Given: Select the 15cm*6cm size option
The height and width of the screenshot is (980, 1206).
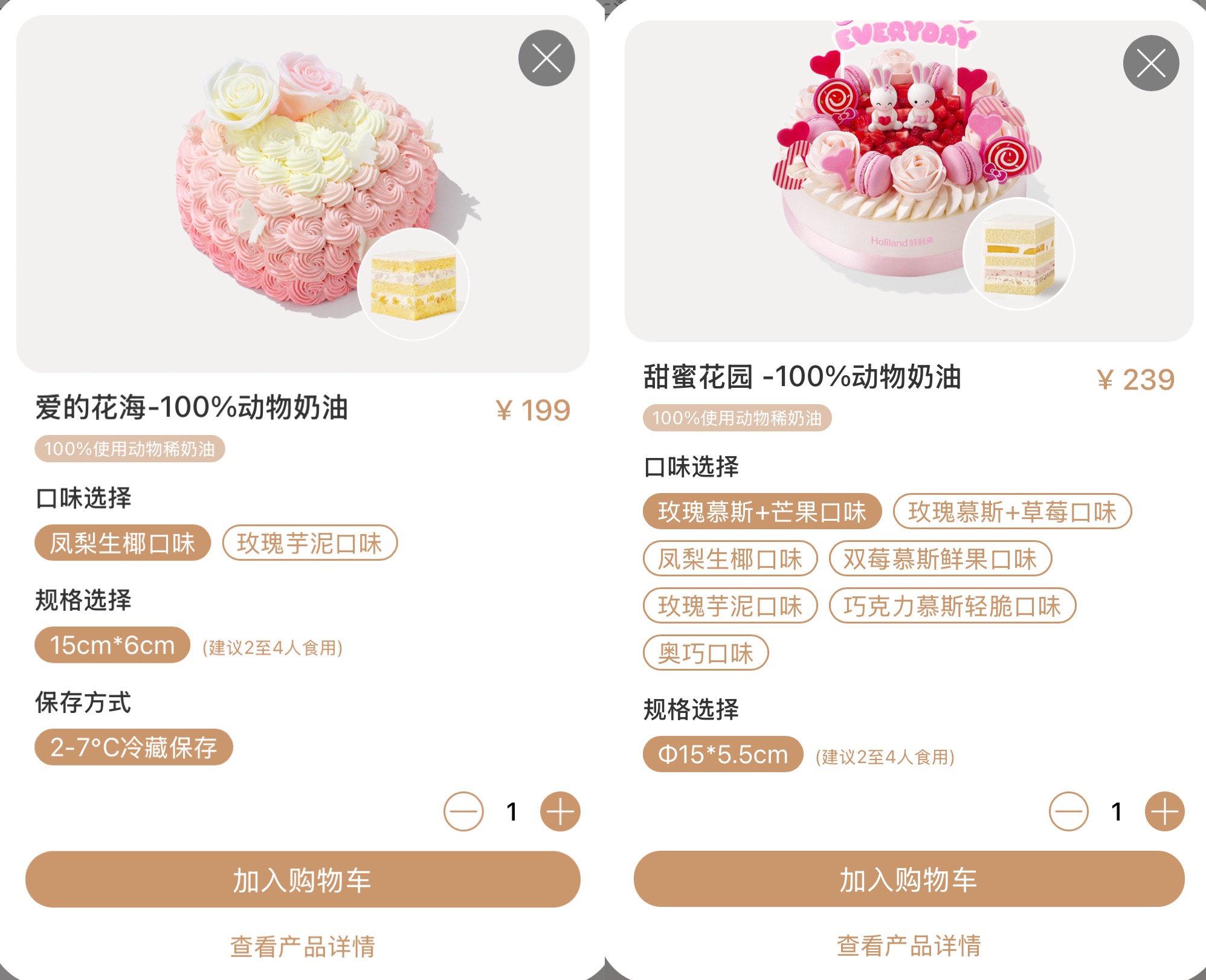Looking at the screenshot, I should [x=112, y=645].
